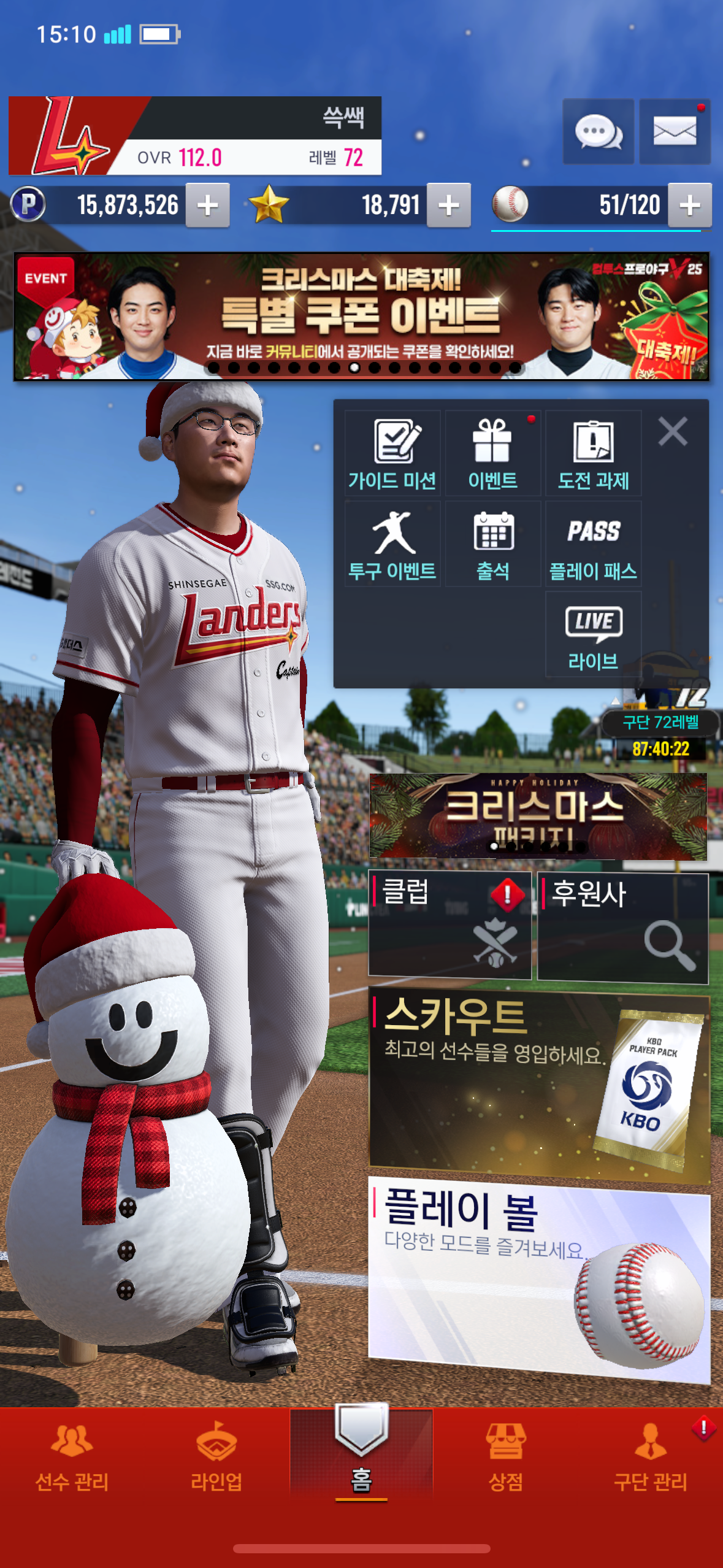Open the mailbox envelope icon

point(675,131)
